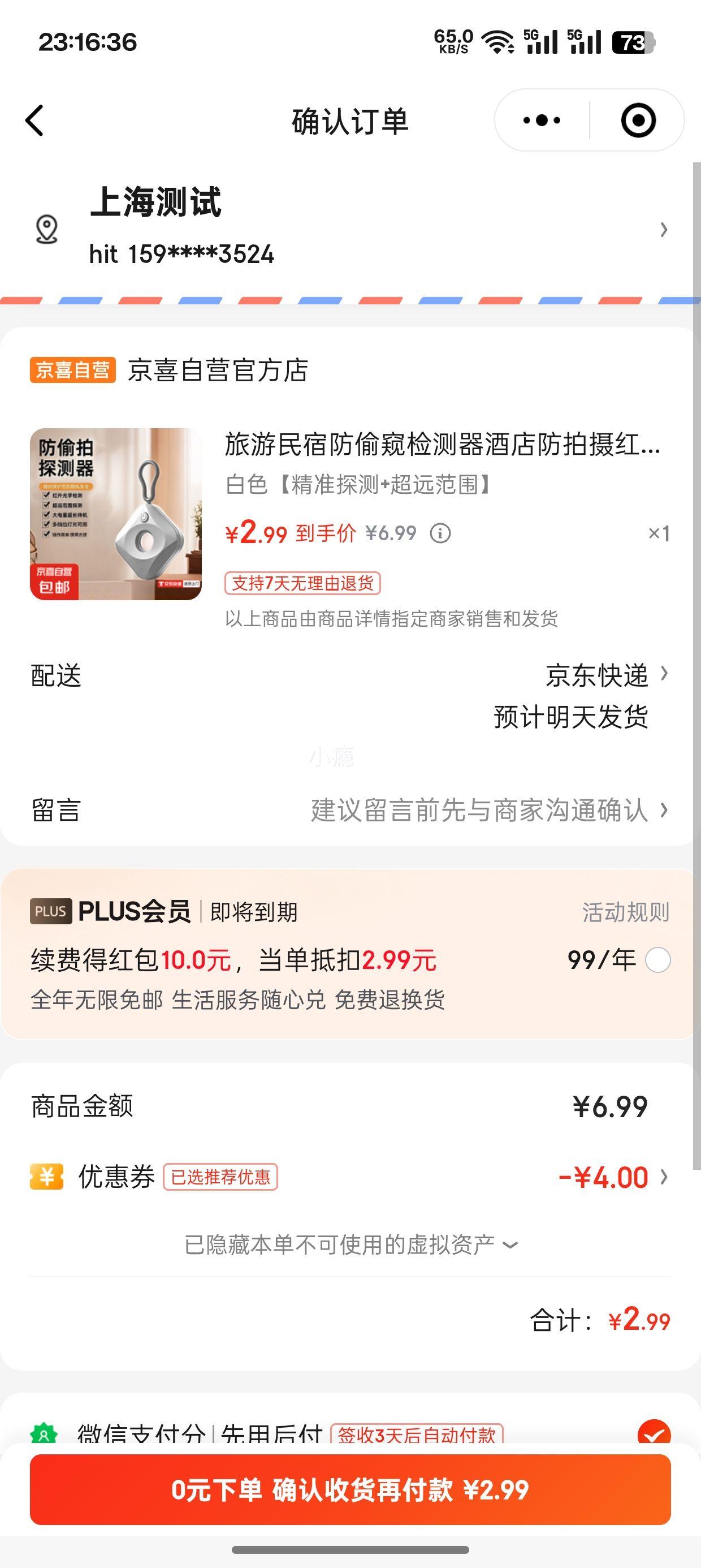Open the mini program three-dot menu
This screenshot has width=701, height=1568.
(542, 120)
